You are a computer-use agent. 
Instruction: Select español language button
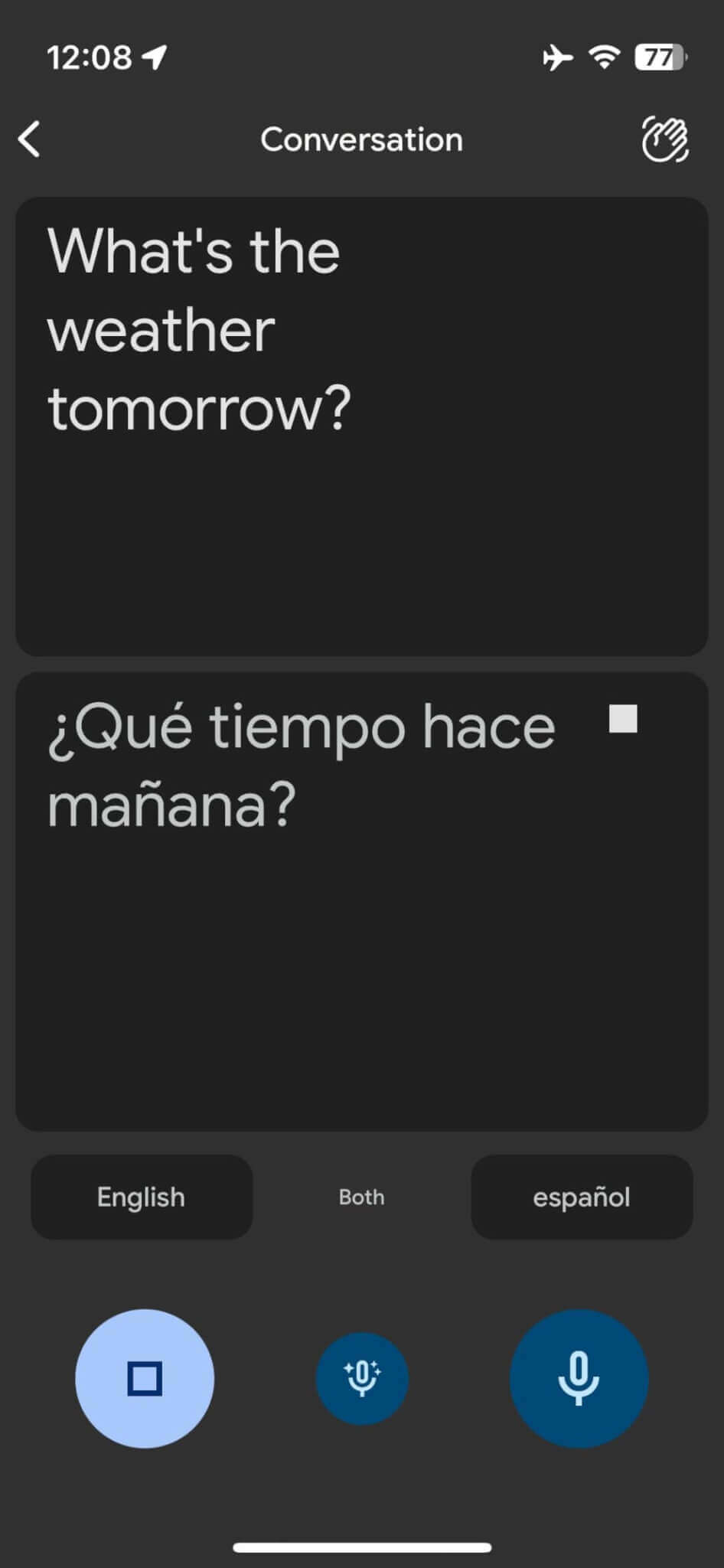pos(582,1197)
